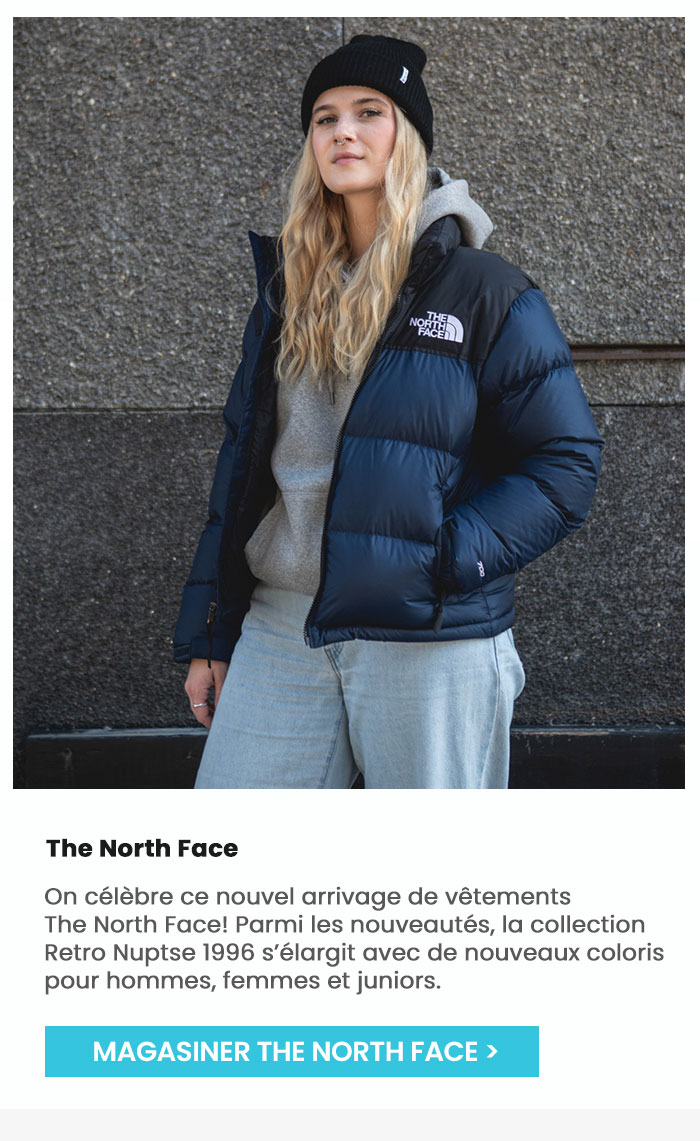Tap the Magasiner The North Face button

pos(291,1051)
